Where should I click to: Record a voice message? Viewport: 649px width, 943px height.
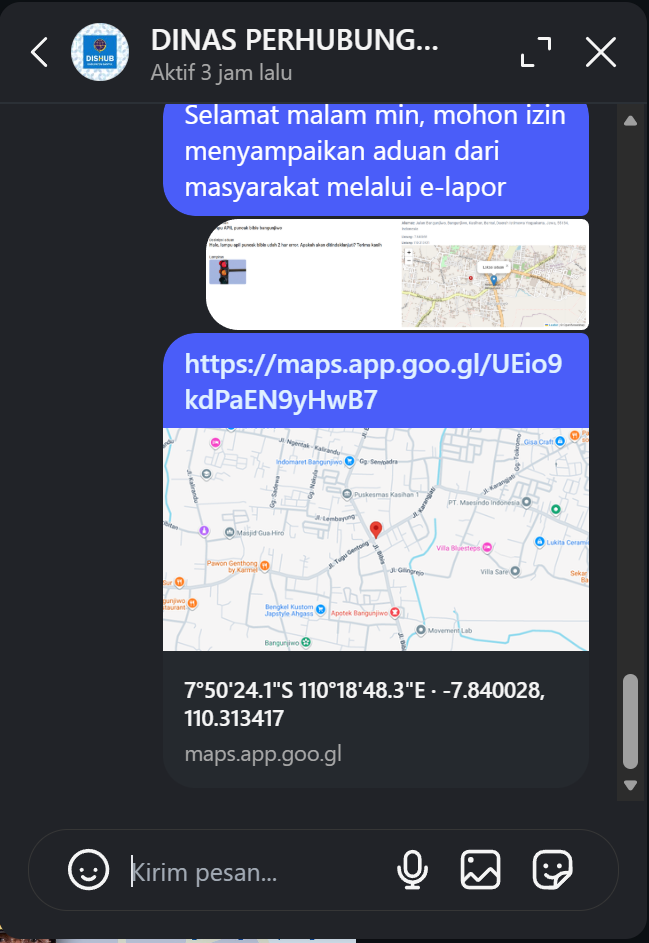412,869
